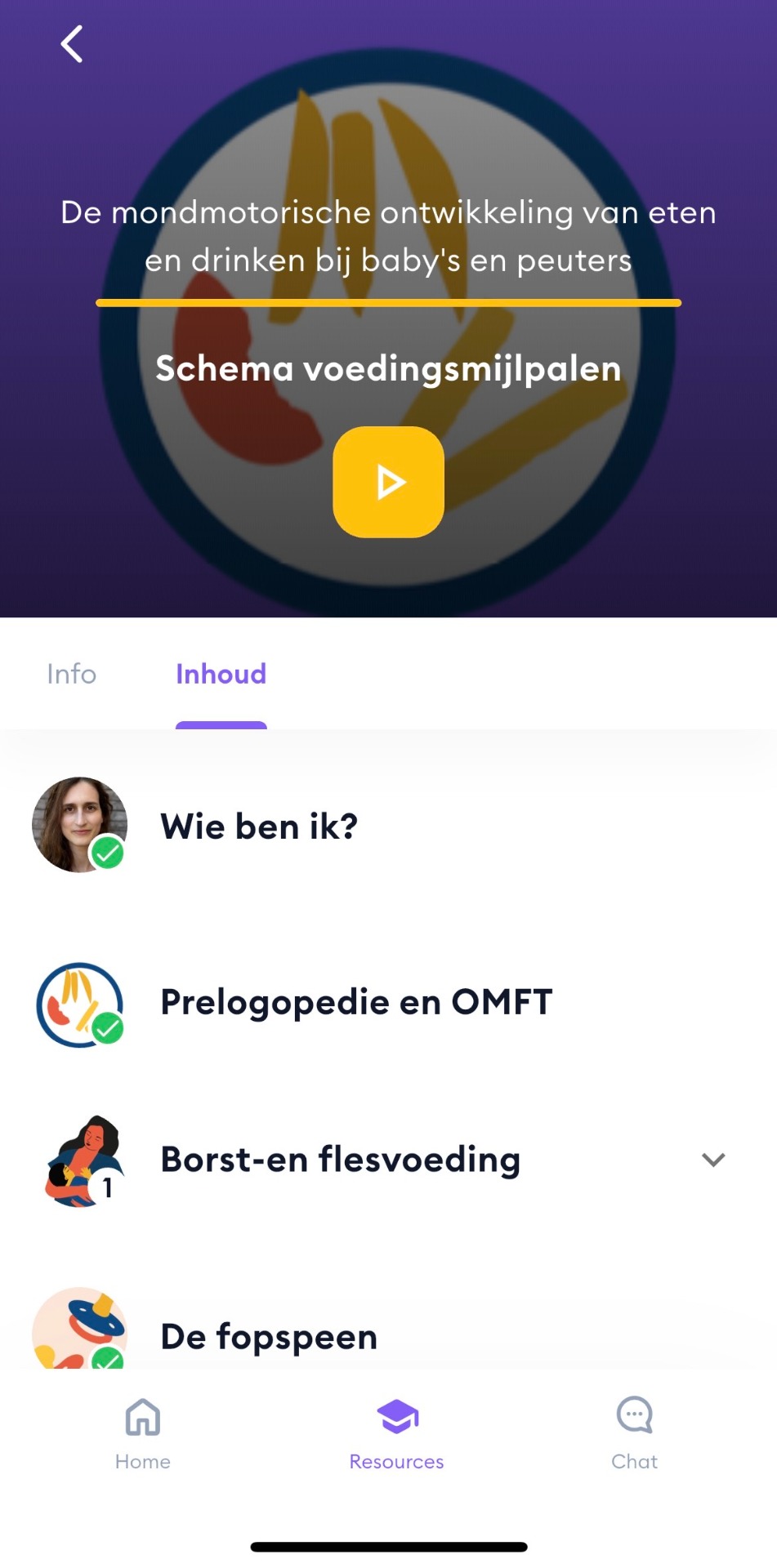Viewport: 777px width, 1568px height.
Task: Select the Inhoud tab
Action: tap(221, 674)
